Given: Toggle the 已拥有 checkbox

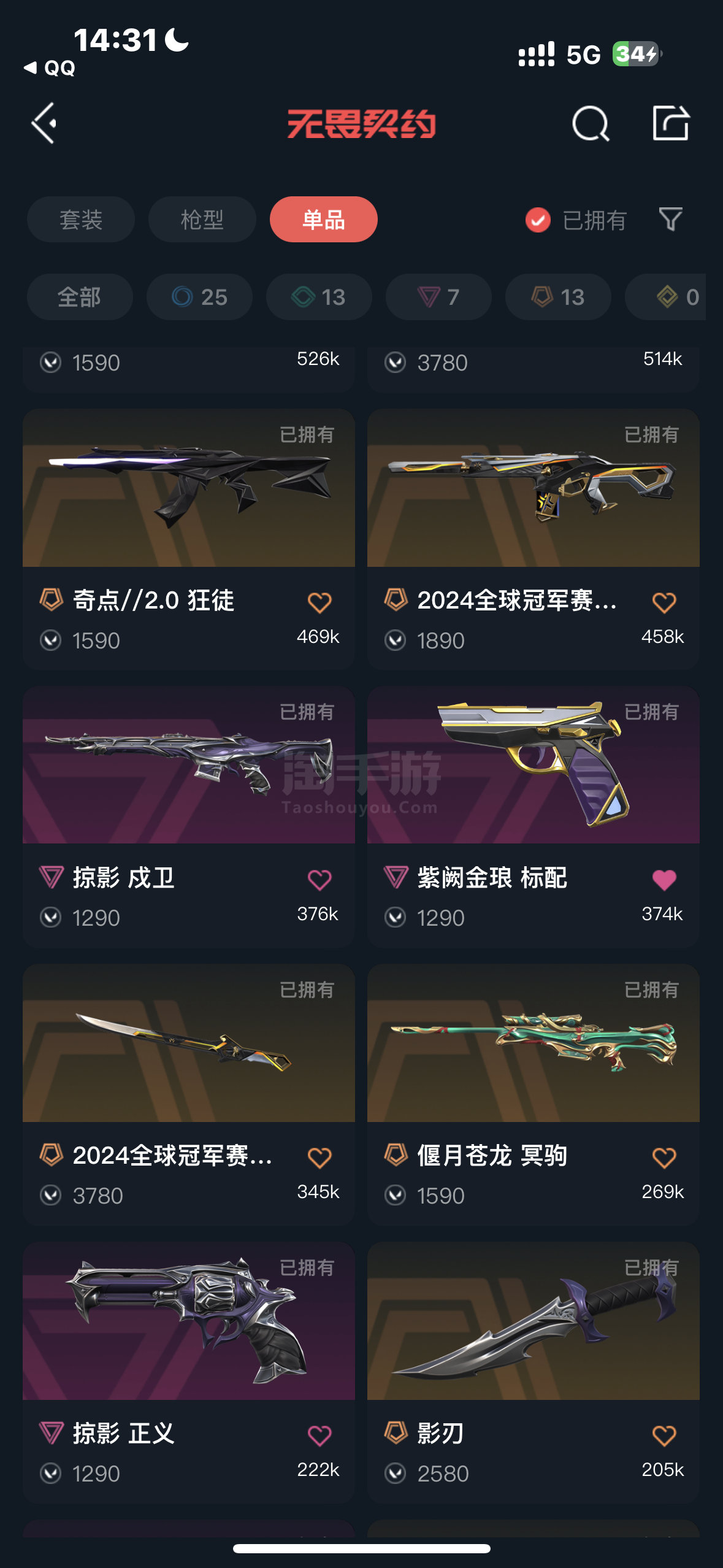Looking at the screenshot, I should [x=538, y=220].
